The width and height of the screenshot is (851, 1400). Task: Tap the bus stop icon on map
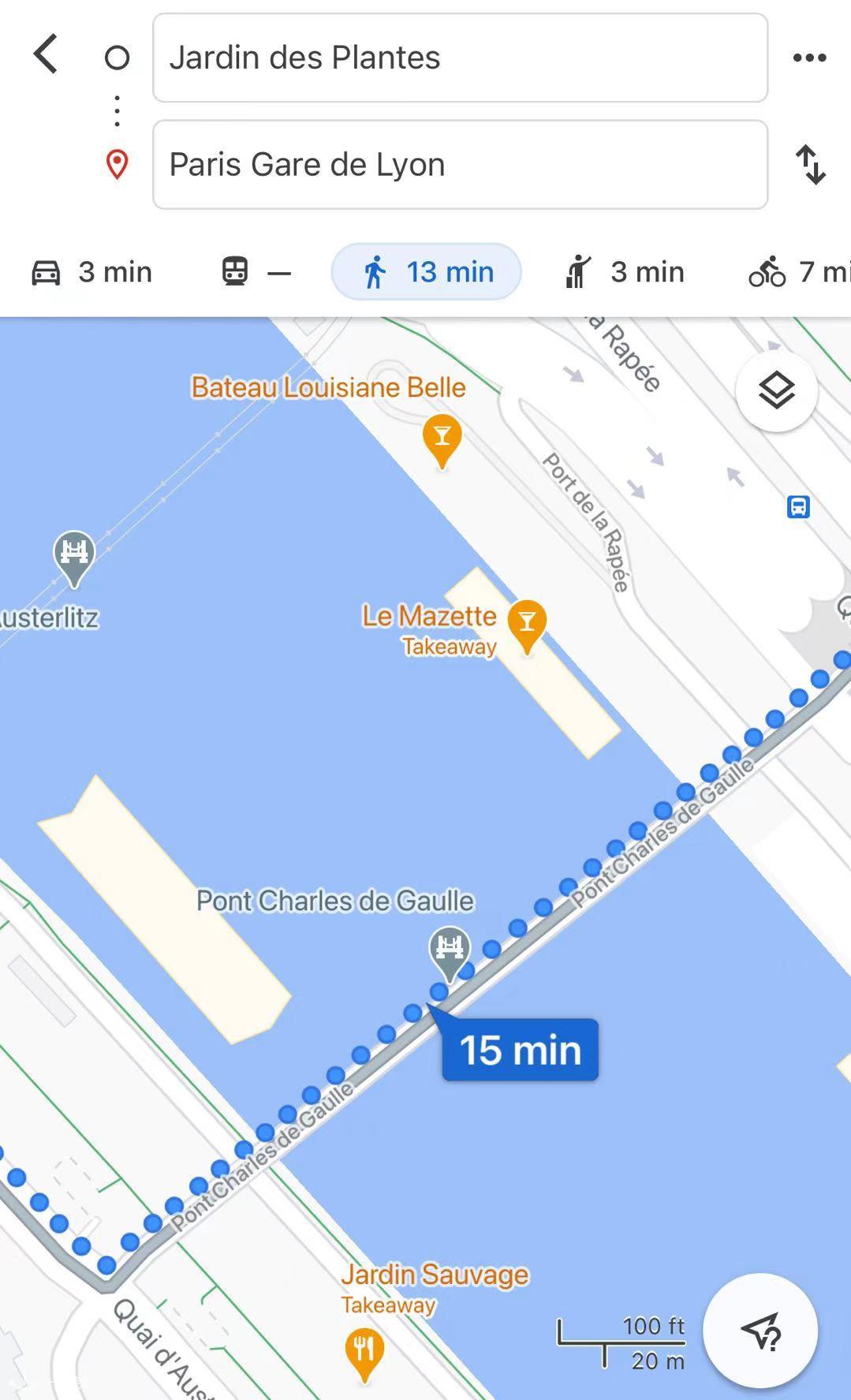798,506
